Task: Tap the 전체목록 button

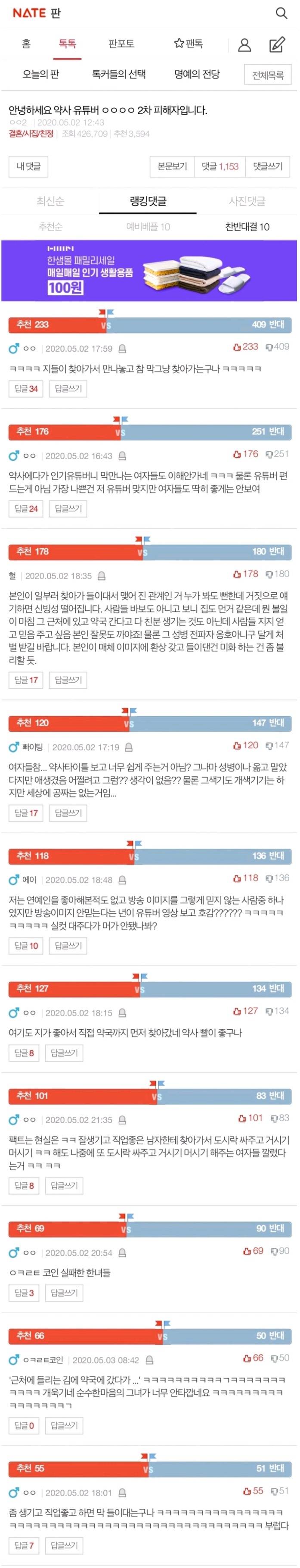Action: tap(267, 75)
